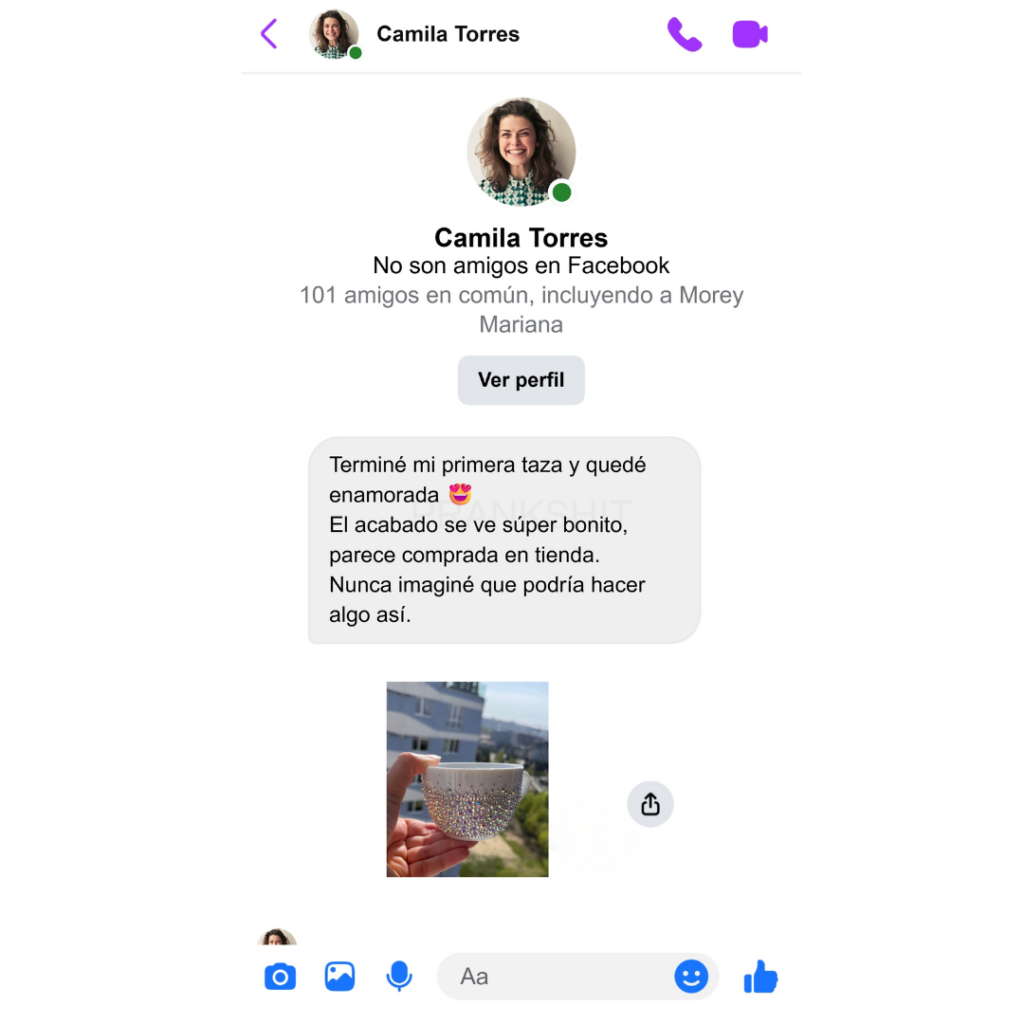The image size is (1024, 1024).
Task: Record a voice message with the microphone
Action: point(399,976)
